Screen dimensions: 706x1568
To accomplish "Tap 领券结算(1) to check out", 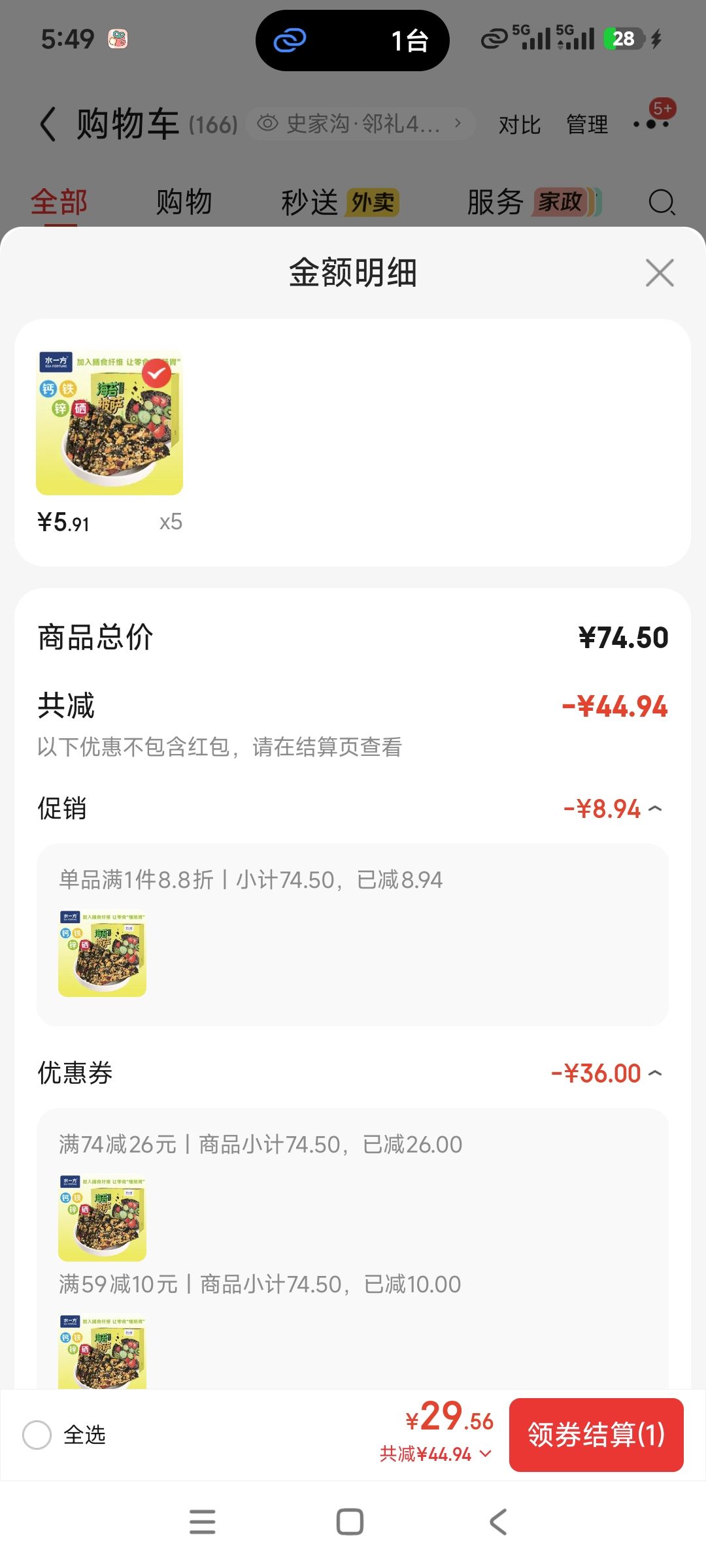I will click(596, 1435).
